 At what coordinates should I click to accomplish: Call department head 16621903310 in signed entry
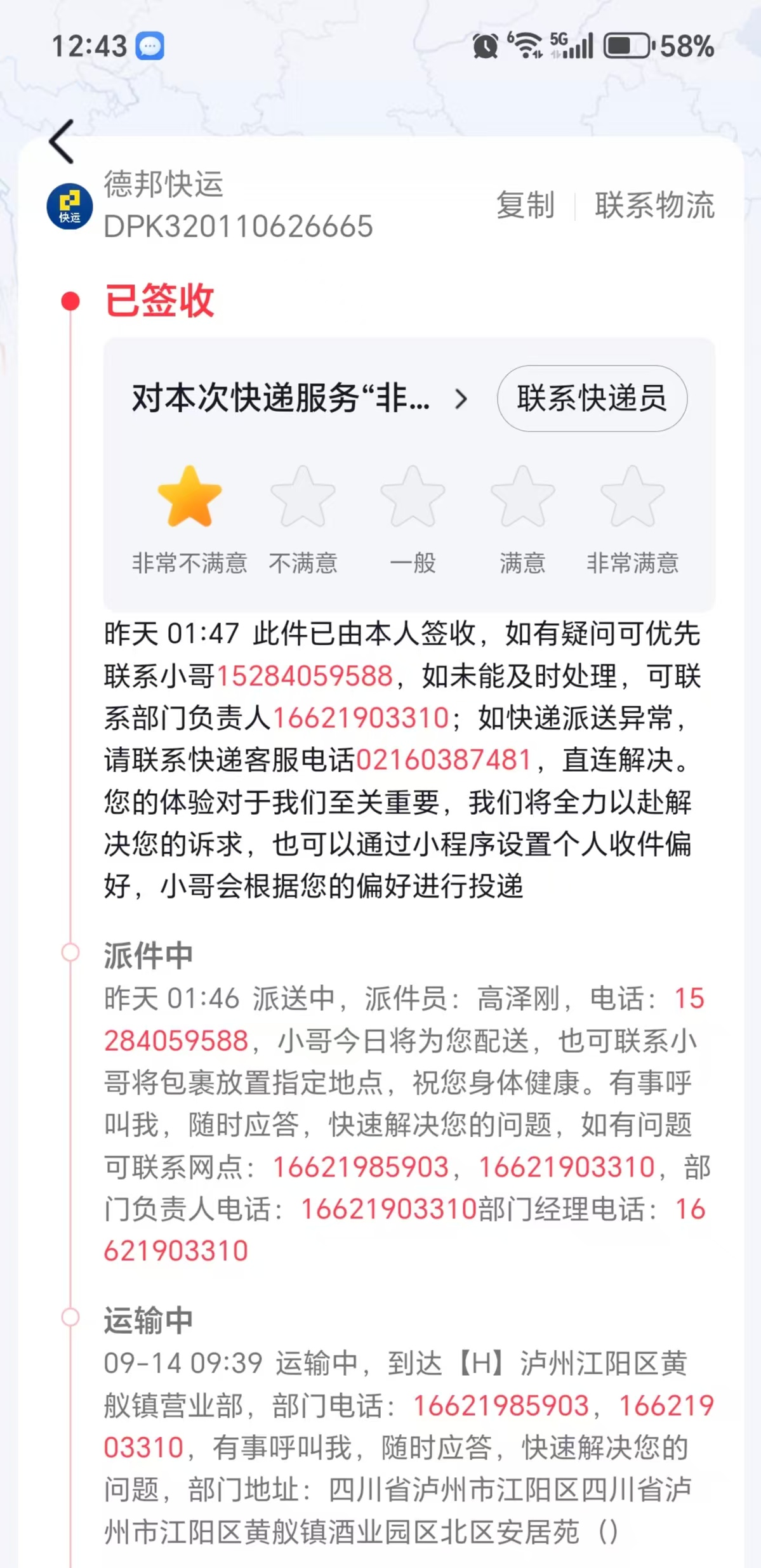tap(361, 718)
